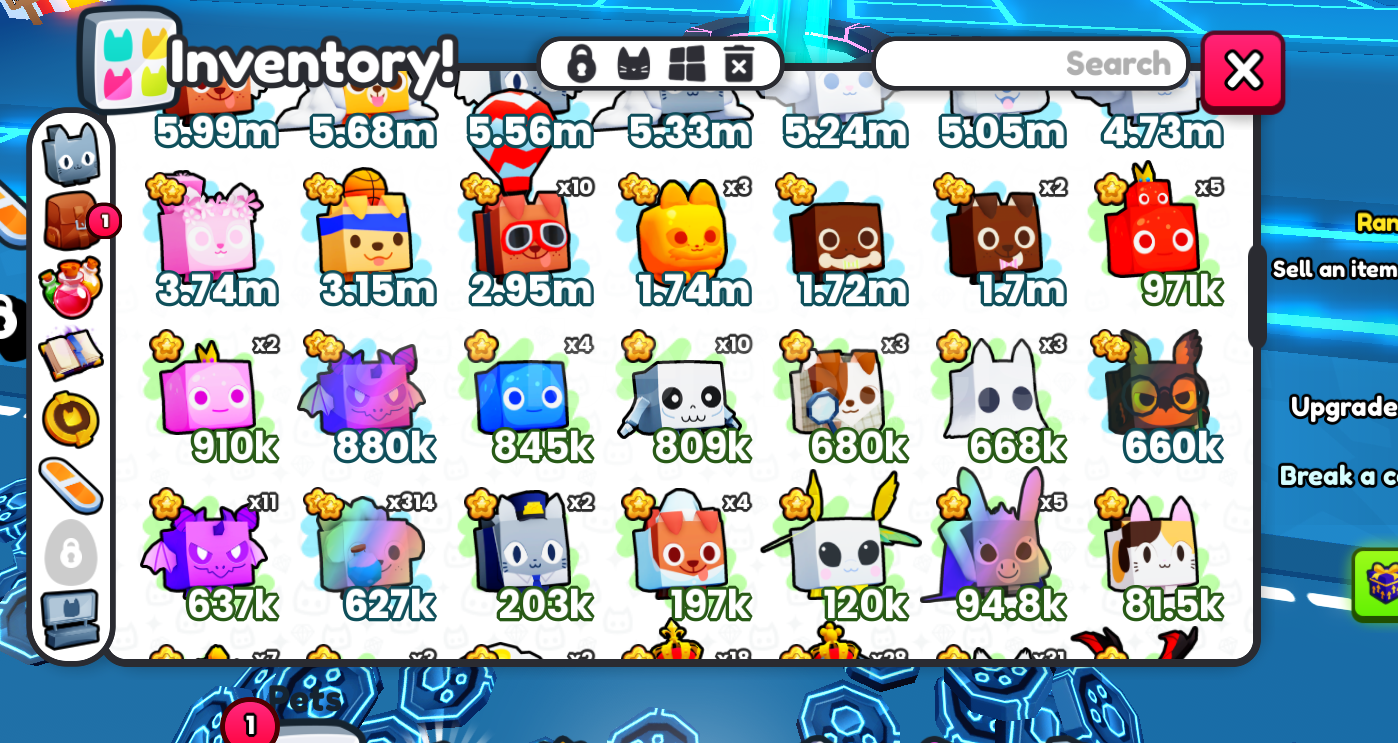1398x743 pixels.
Task: Open the Pets tab in sidebar
Action: pos(71,155)
